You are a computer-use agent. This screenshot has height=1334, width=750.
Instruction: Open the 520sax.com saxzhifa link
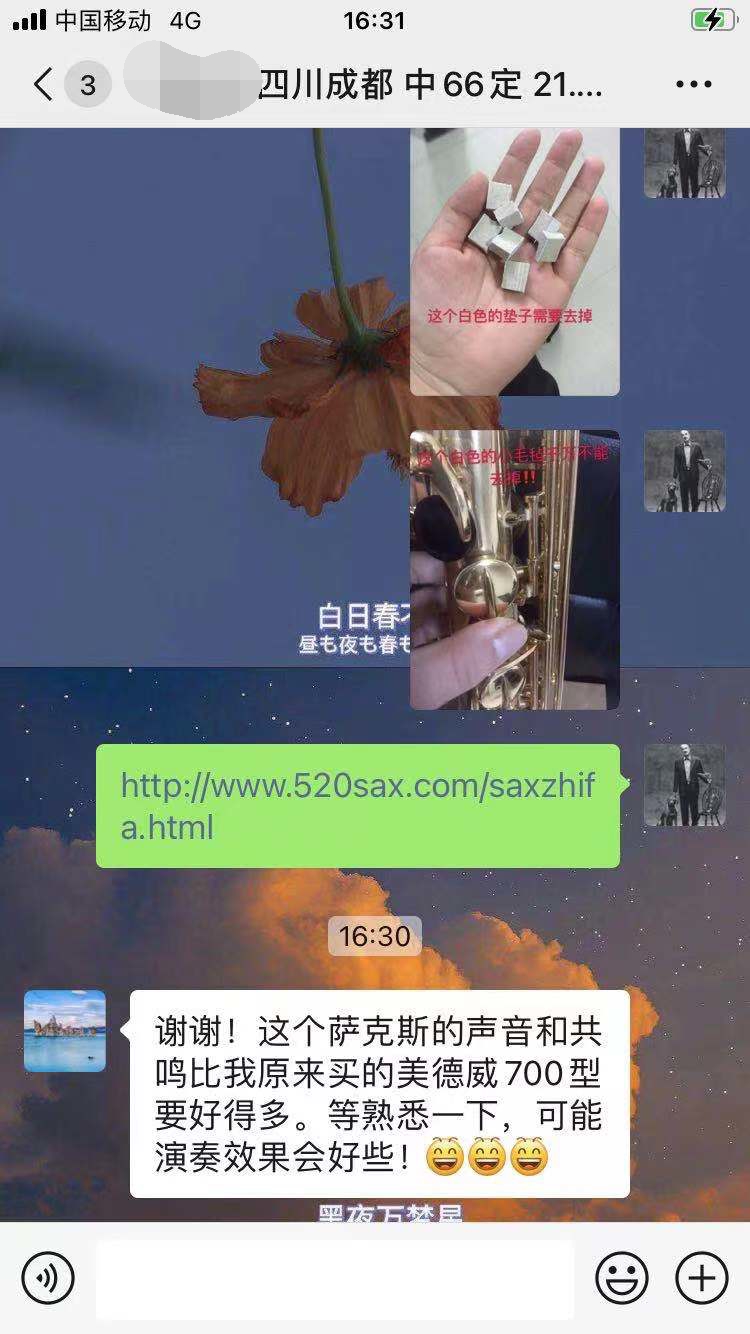[x=357, y=806]
